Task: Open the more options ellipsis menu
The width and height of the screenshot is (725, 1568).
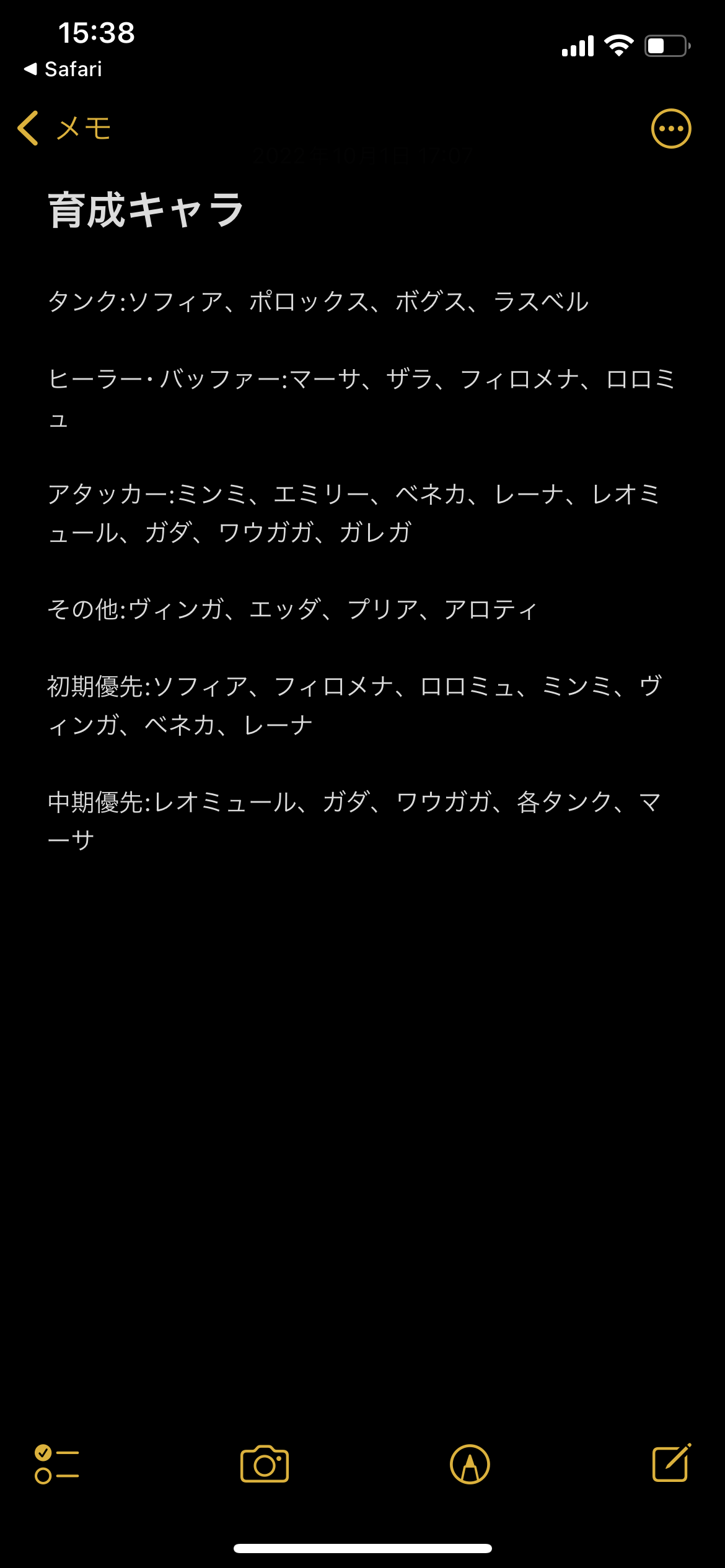Action: click(670, 129)
